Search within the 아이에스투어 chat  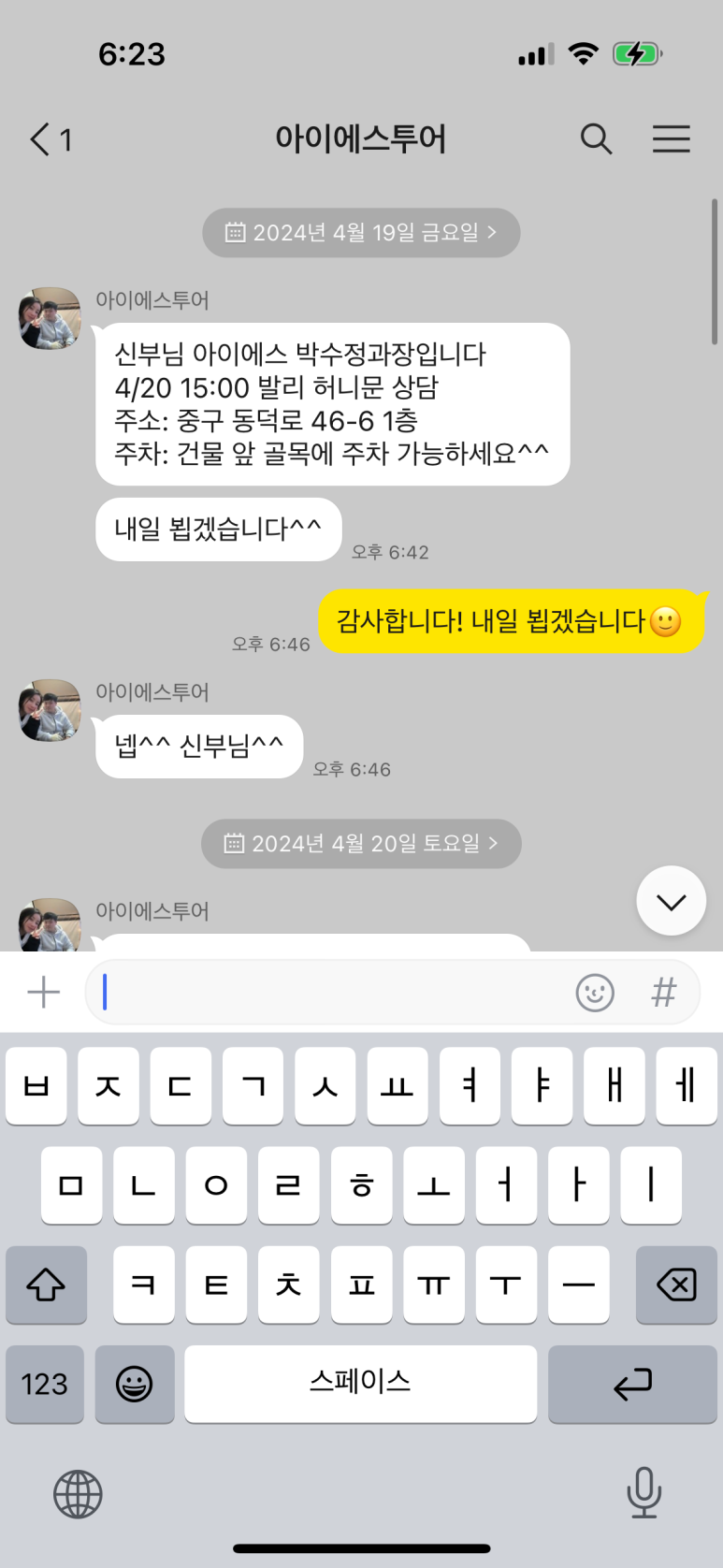596,139
